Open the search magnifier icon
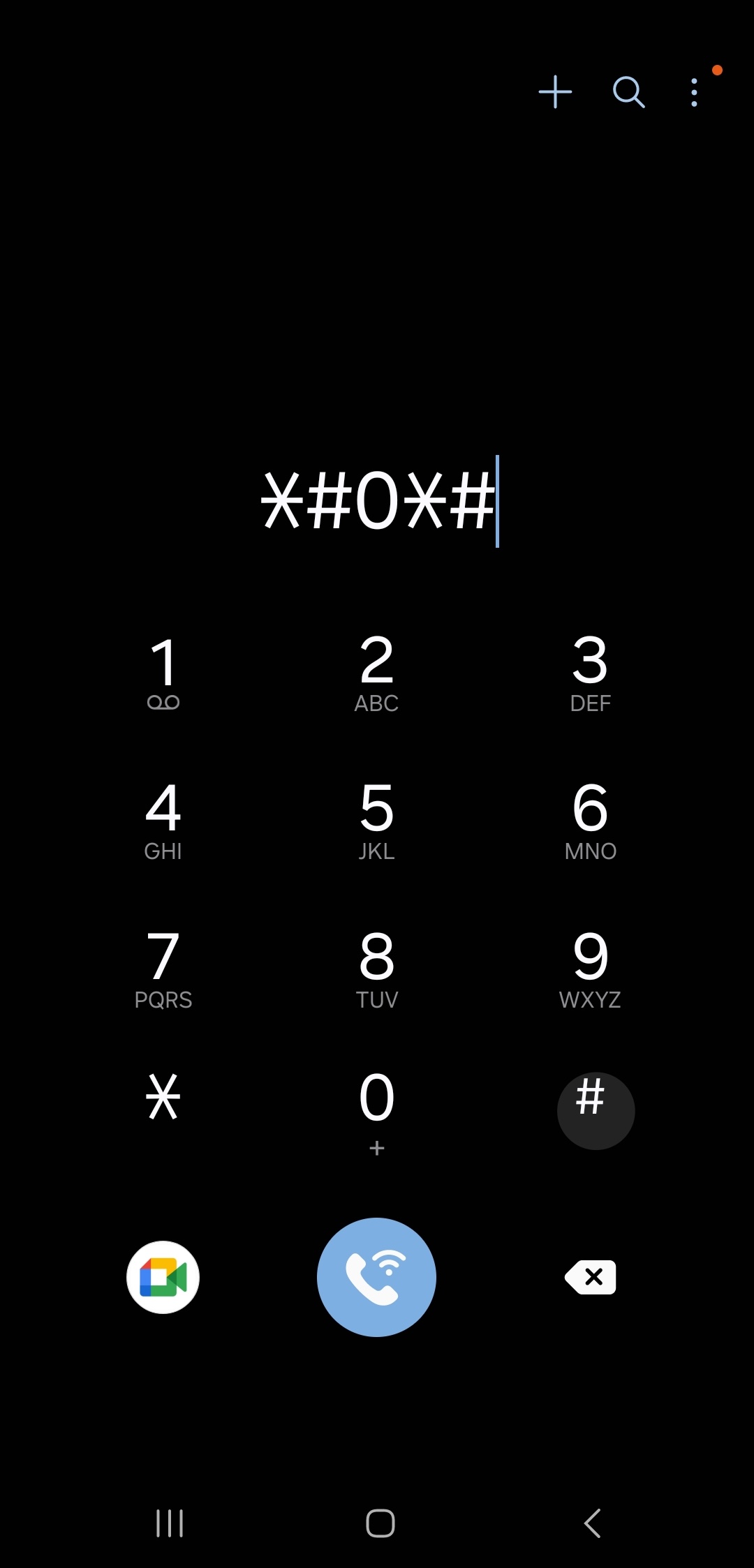The width and height of the screenshot is (754, 1568). [x=628, y=92]
